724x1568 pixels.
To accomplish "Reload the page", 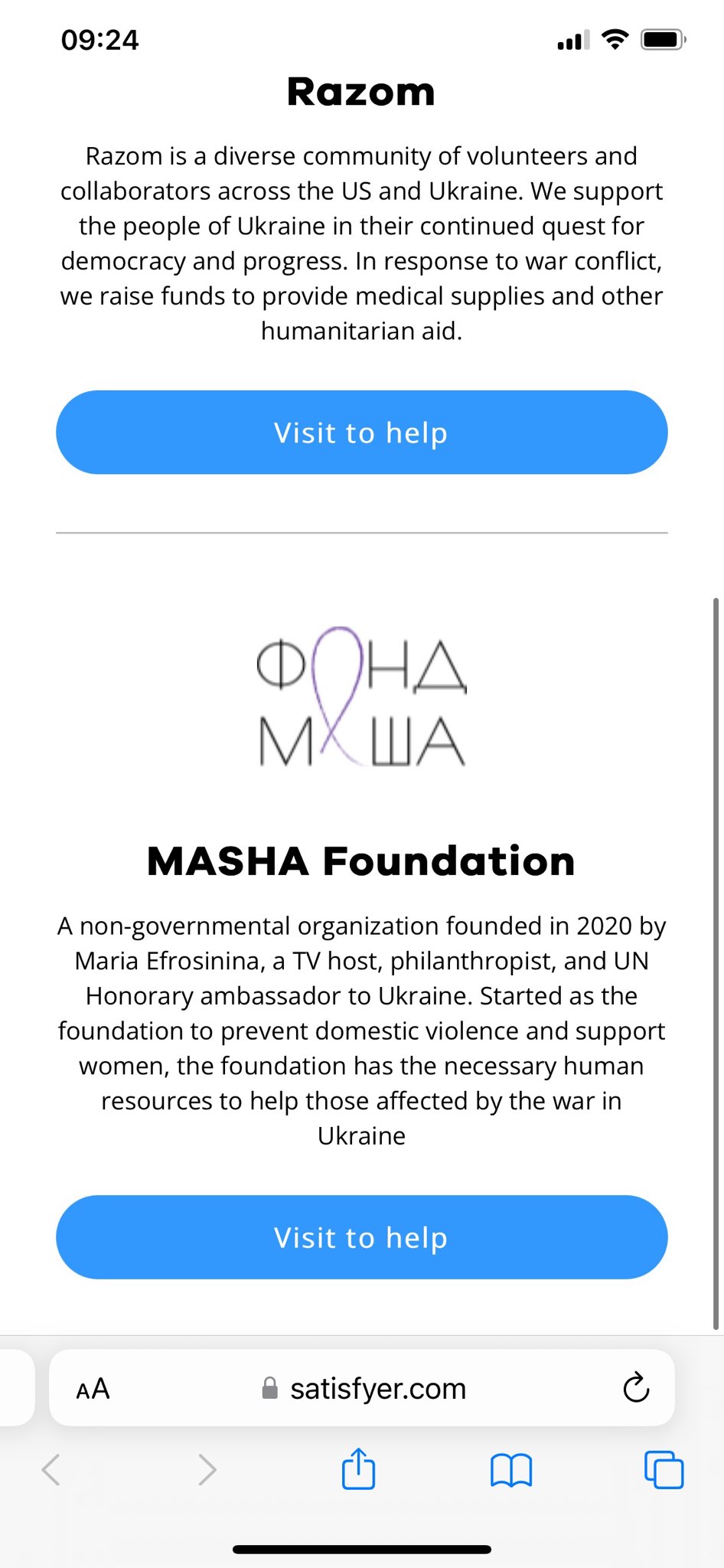I will coord(636,1388).
